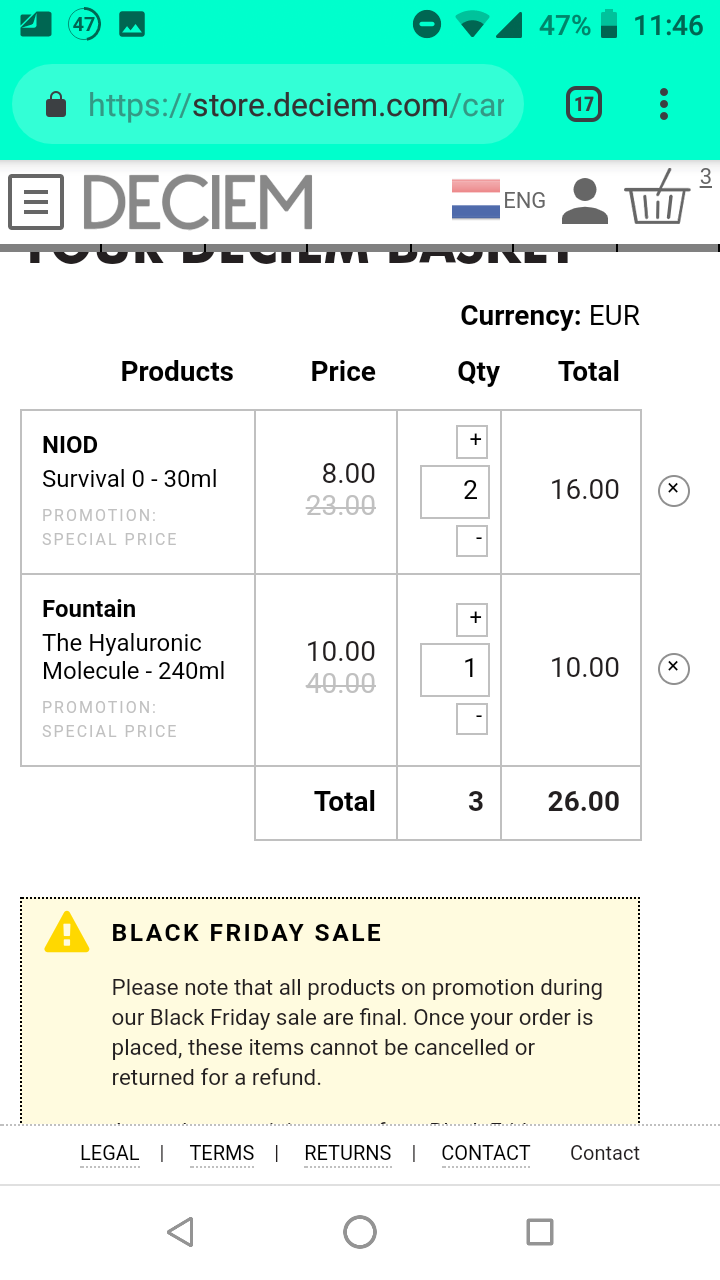Screen dimensions: 720x1280
Task: Open Chrome's overflow menu
Action: (664, 104)
